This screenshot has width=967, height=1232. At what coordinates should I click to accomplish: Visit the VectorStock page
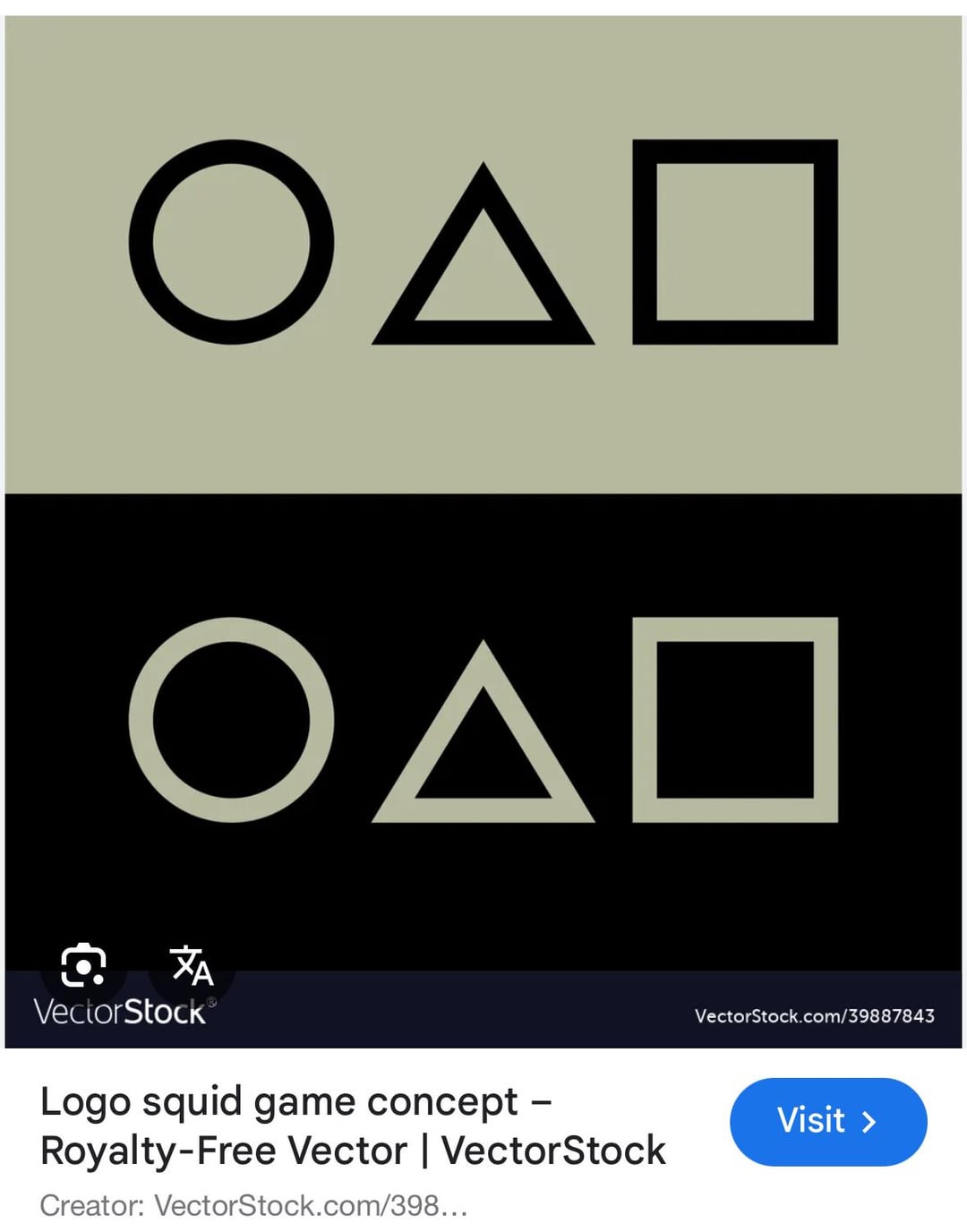[827, 1121]
